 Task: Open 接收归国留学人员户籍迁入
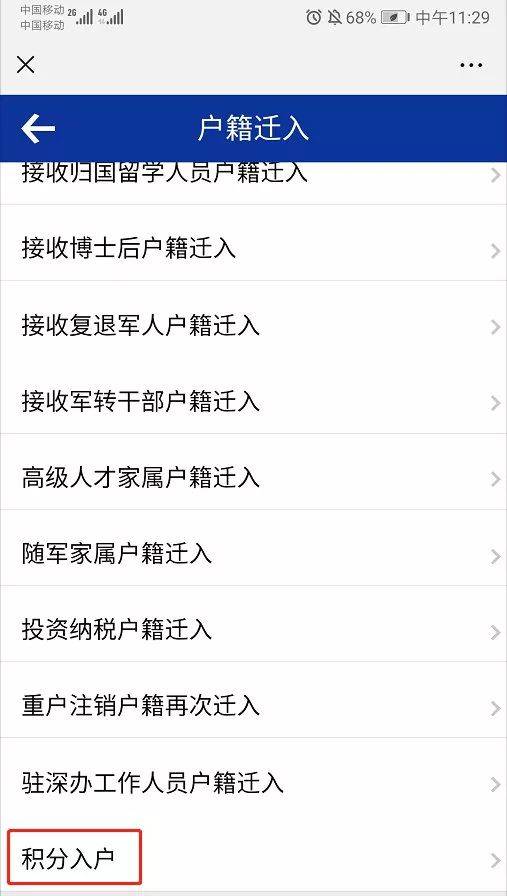point(253,183)
